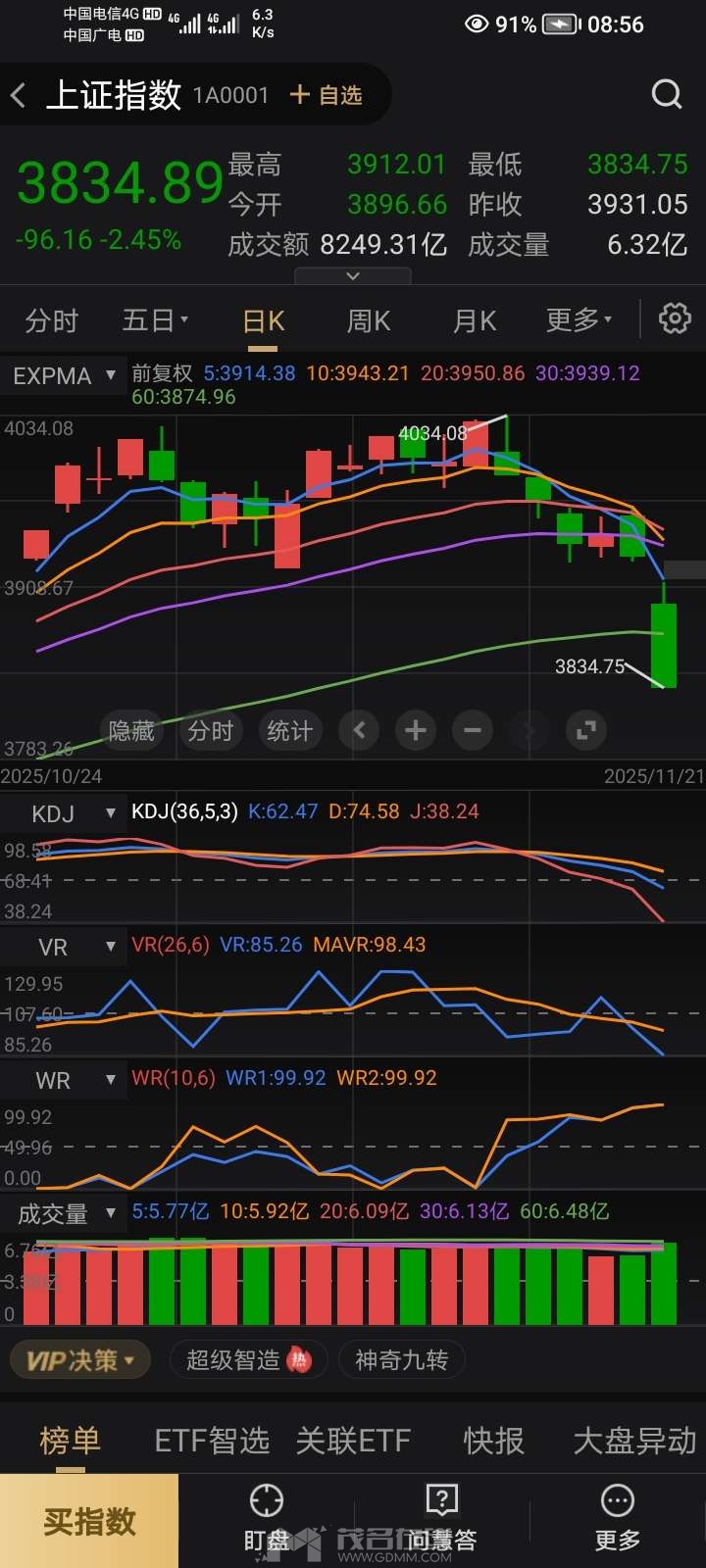Screen dimensions: 706x1568
Task: Open 统计 on the K-line chart
Action: 289,731
